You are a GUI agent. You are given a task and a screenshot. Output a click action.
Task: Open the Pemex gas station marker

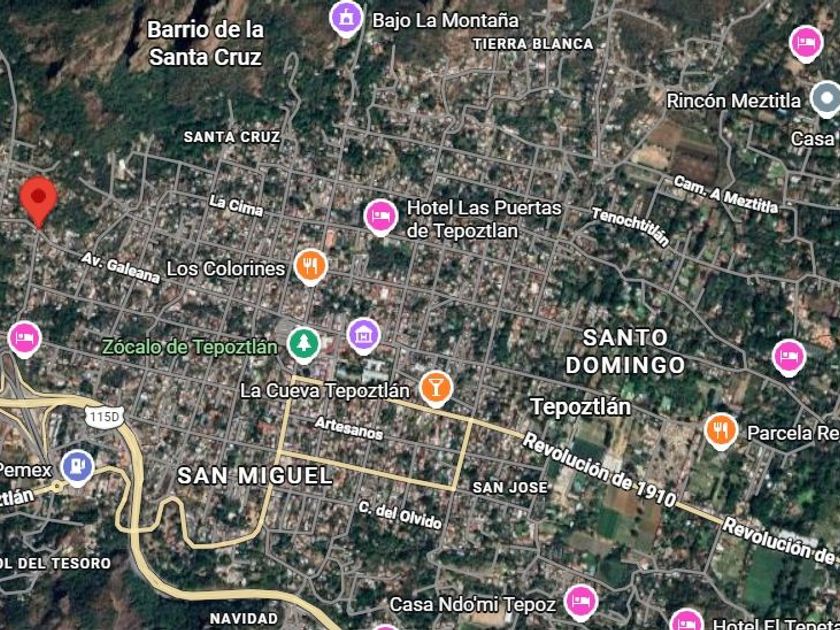coord(77,468)
